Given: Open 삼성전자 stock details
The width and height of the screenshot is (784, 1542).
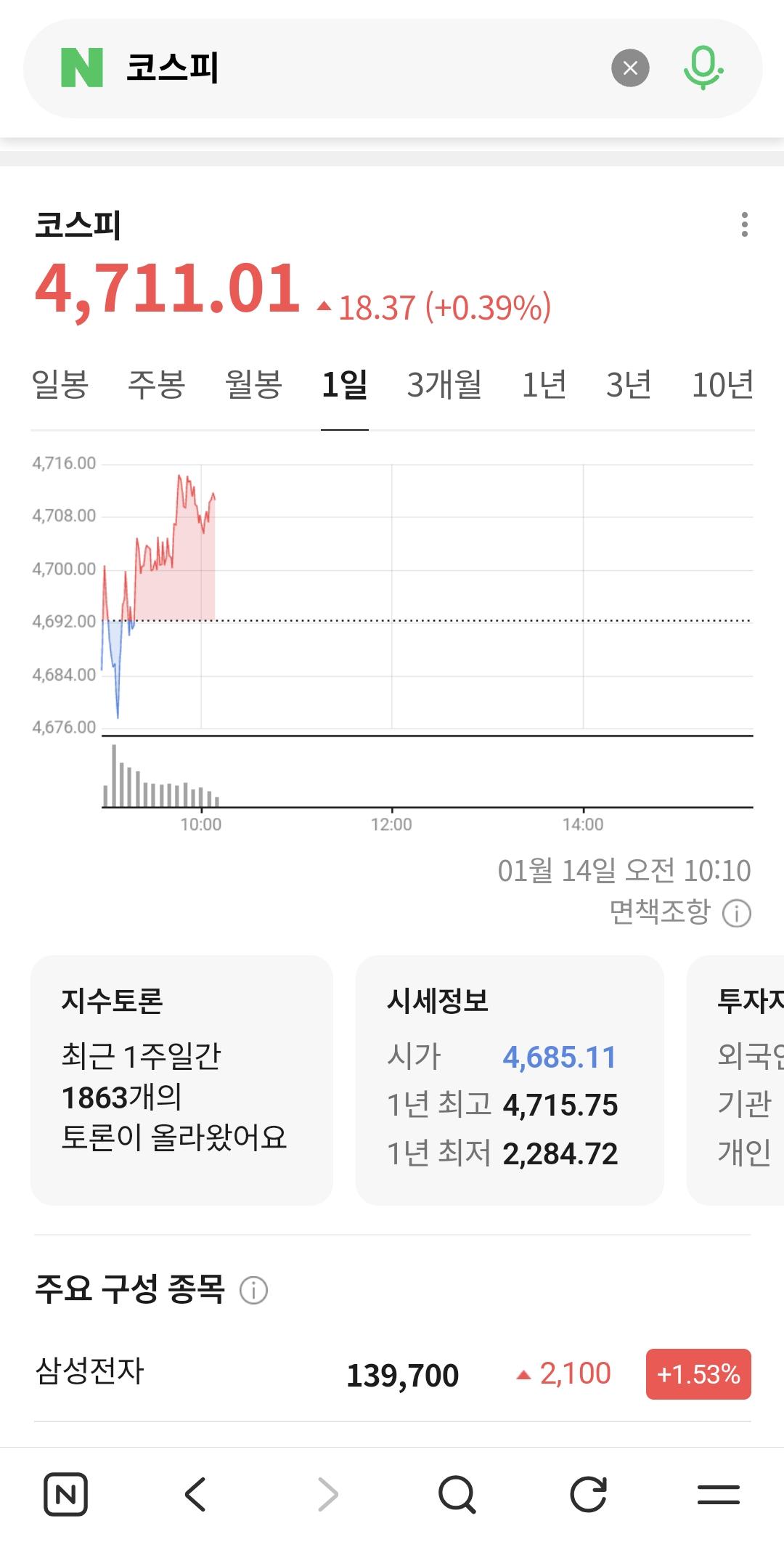Looking at the screenshot, I should [x=87, y=1373].
